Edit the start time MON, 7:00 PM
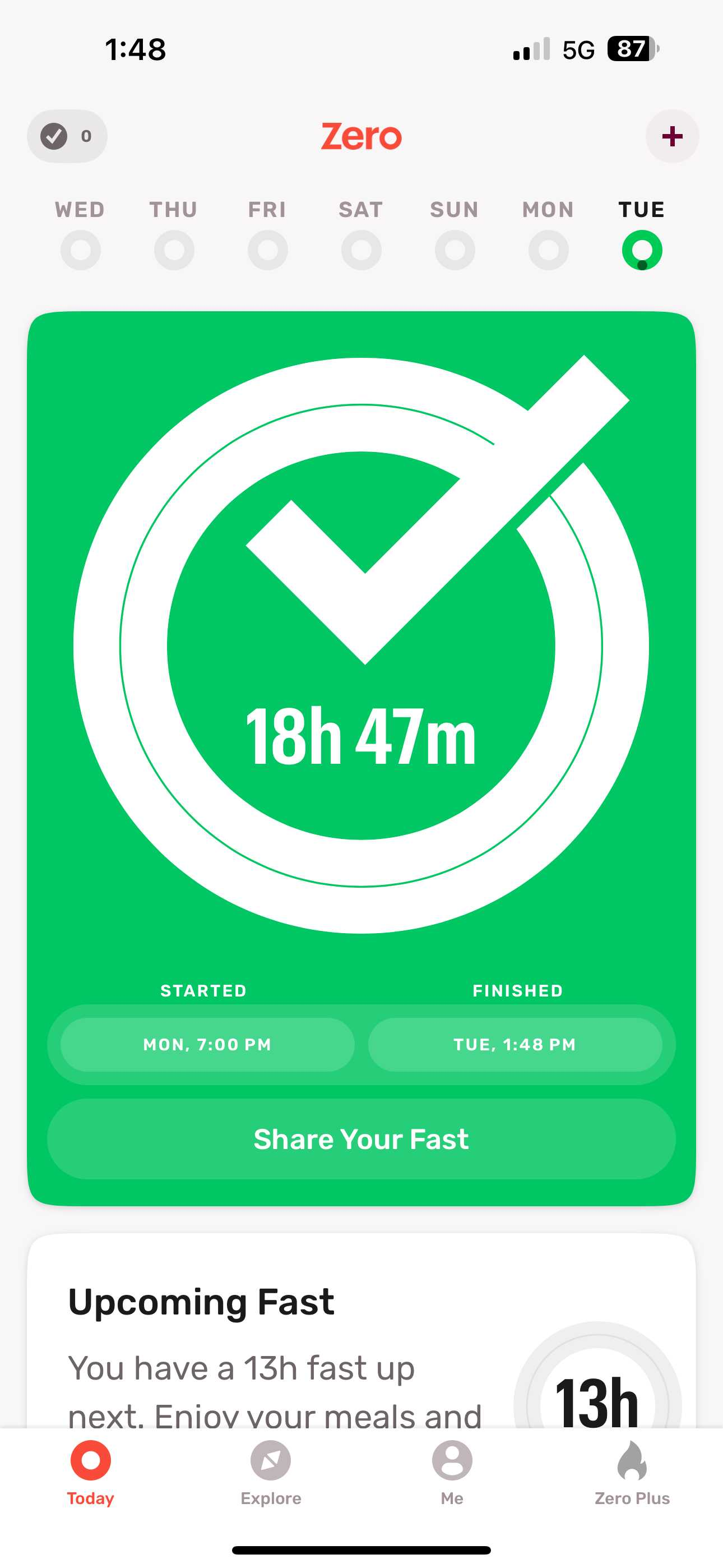 tap(207, 1045)
